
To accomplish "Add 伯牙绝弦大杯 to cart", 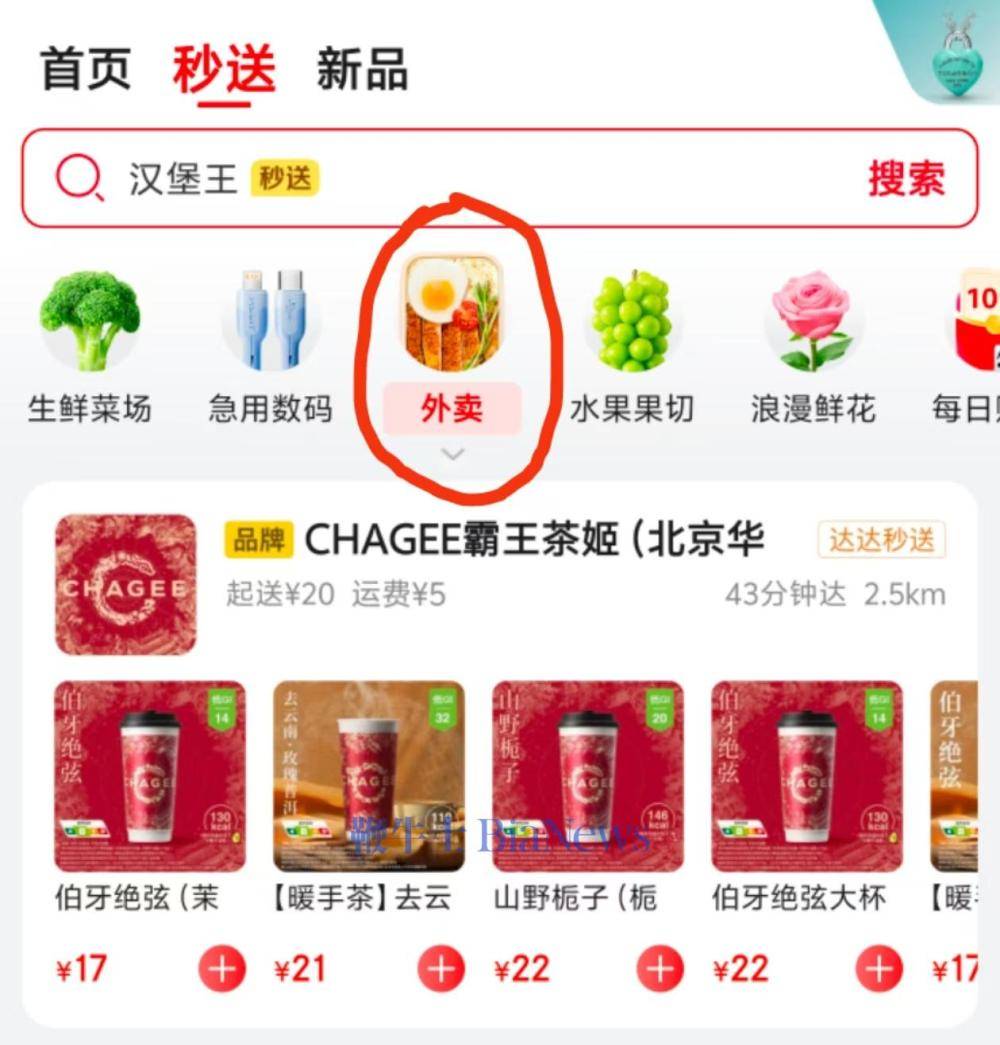I will click(878, 969).
